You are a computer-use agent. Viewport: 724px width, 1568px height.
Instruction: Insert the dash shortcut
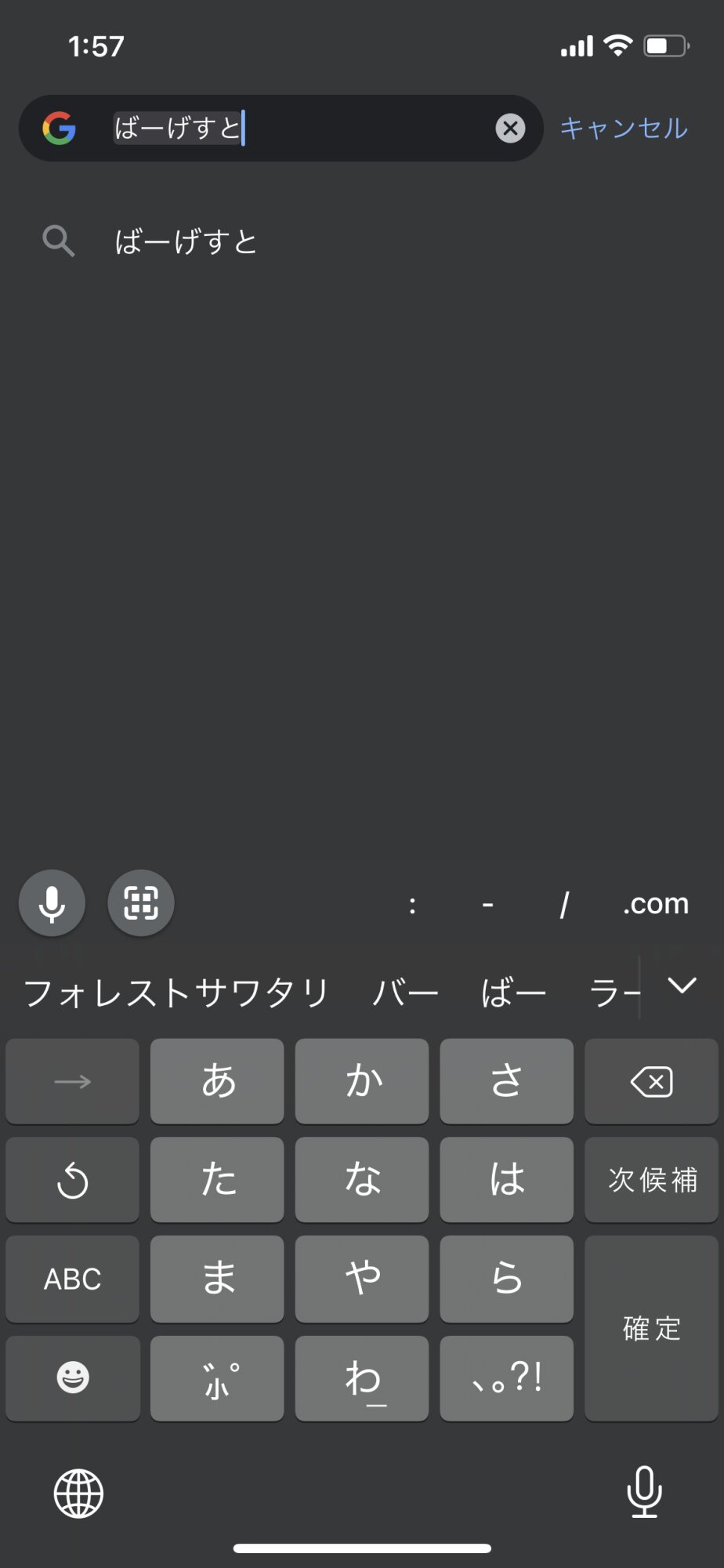(x=487, y=905)
